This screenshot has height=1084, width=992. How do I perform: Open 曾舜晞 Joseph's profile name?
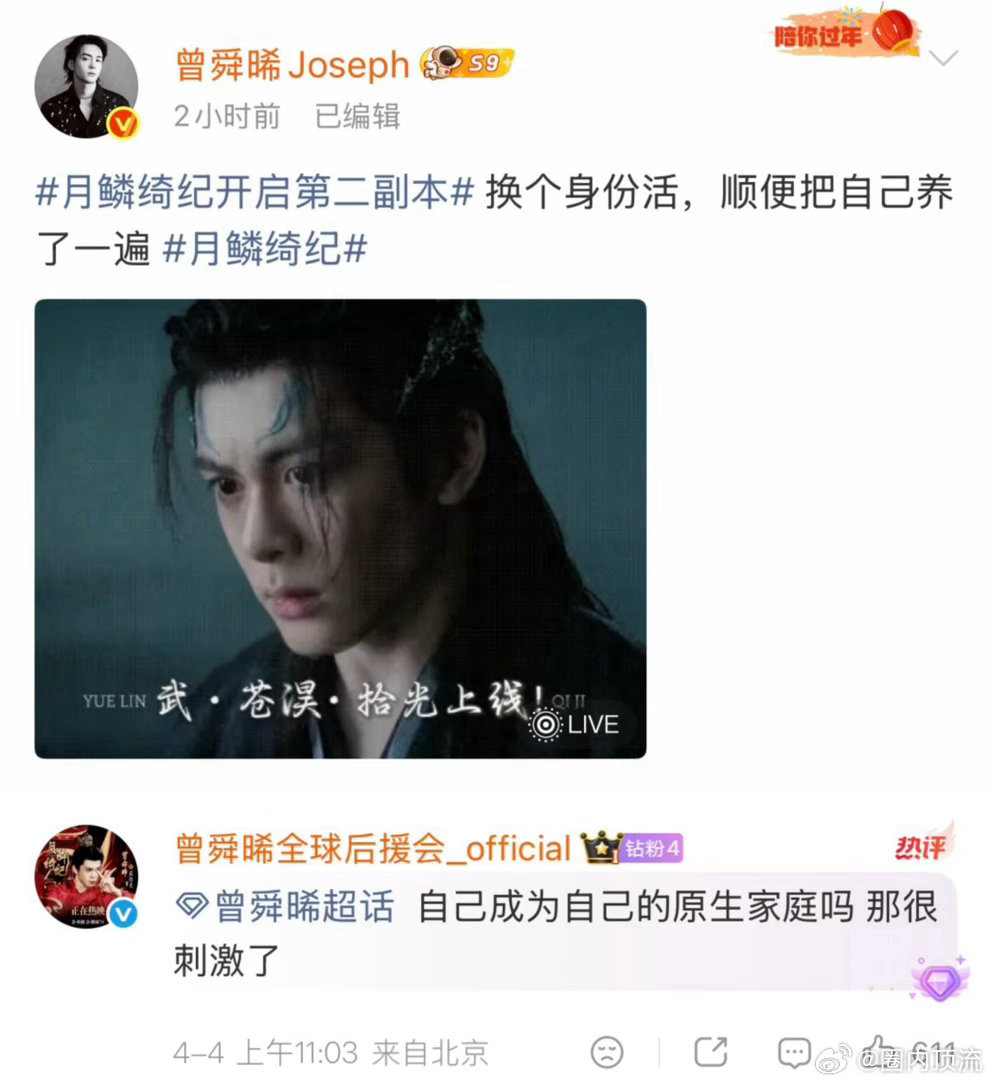(x=290, y=64)
